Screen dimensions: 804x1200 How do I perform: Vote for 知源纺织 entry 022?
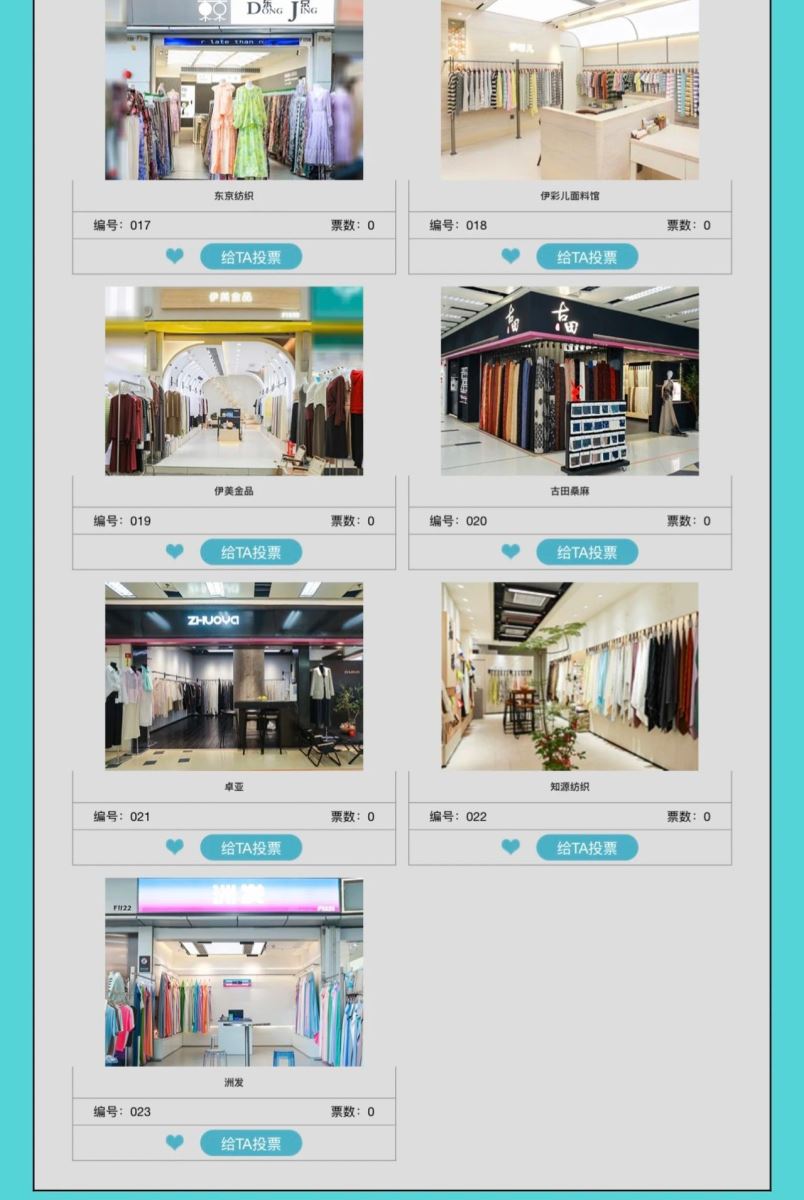coord(587,848)
